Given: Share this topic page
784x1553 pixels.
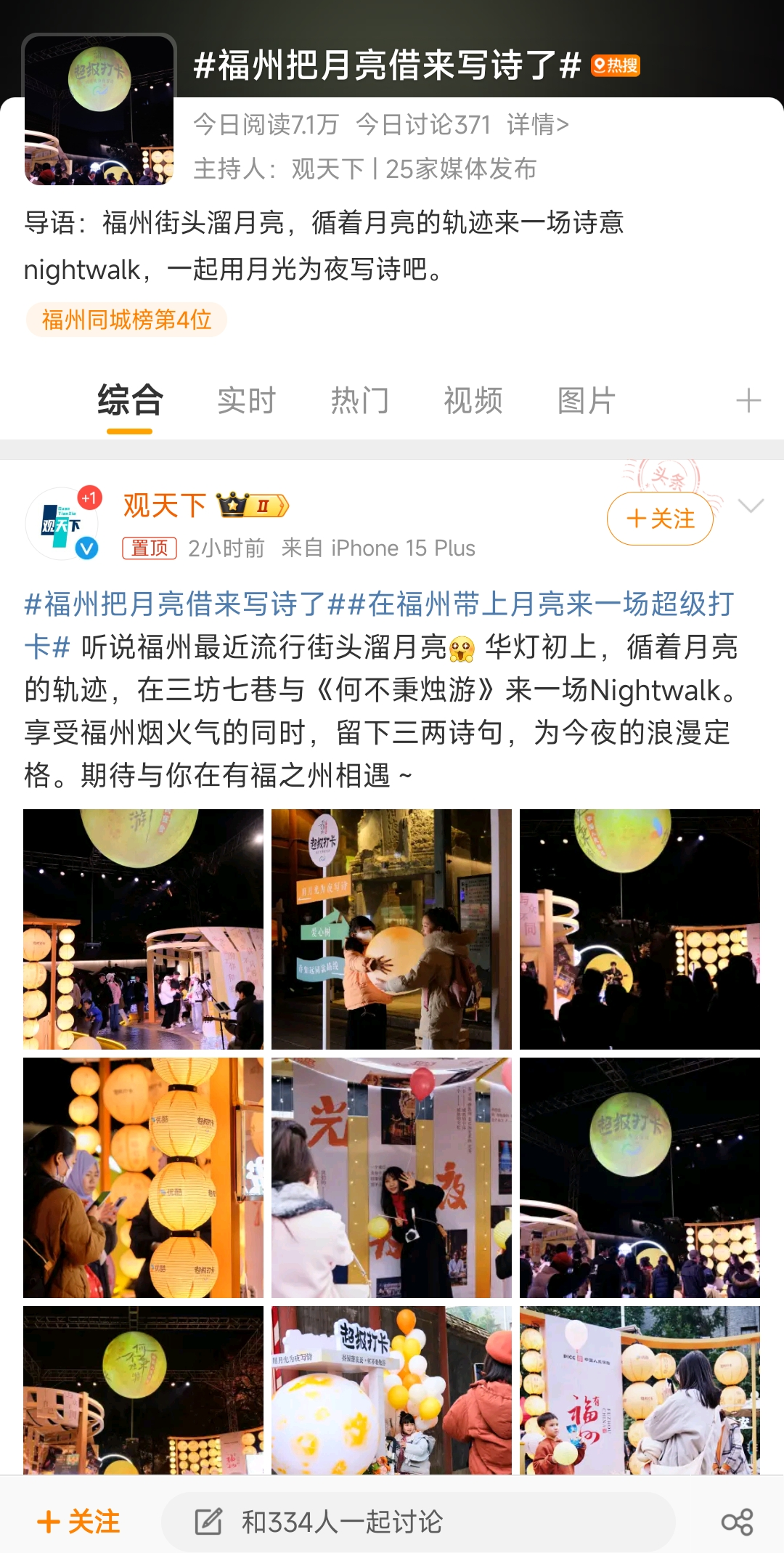Looking at the screenshot, I should (x=737, y=1522).
